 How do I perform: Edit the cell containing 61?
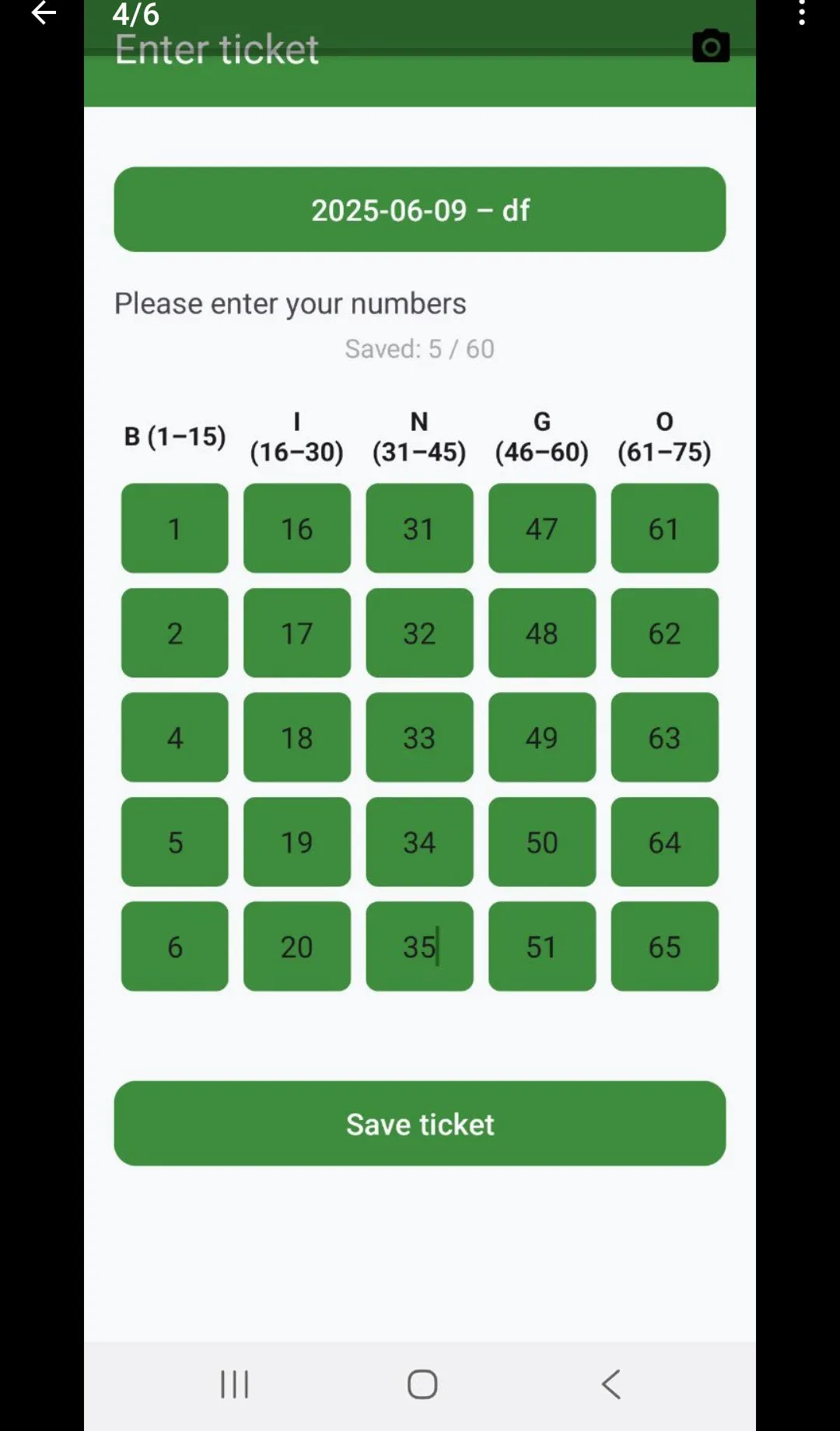(665, 528)
